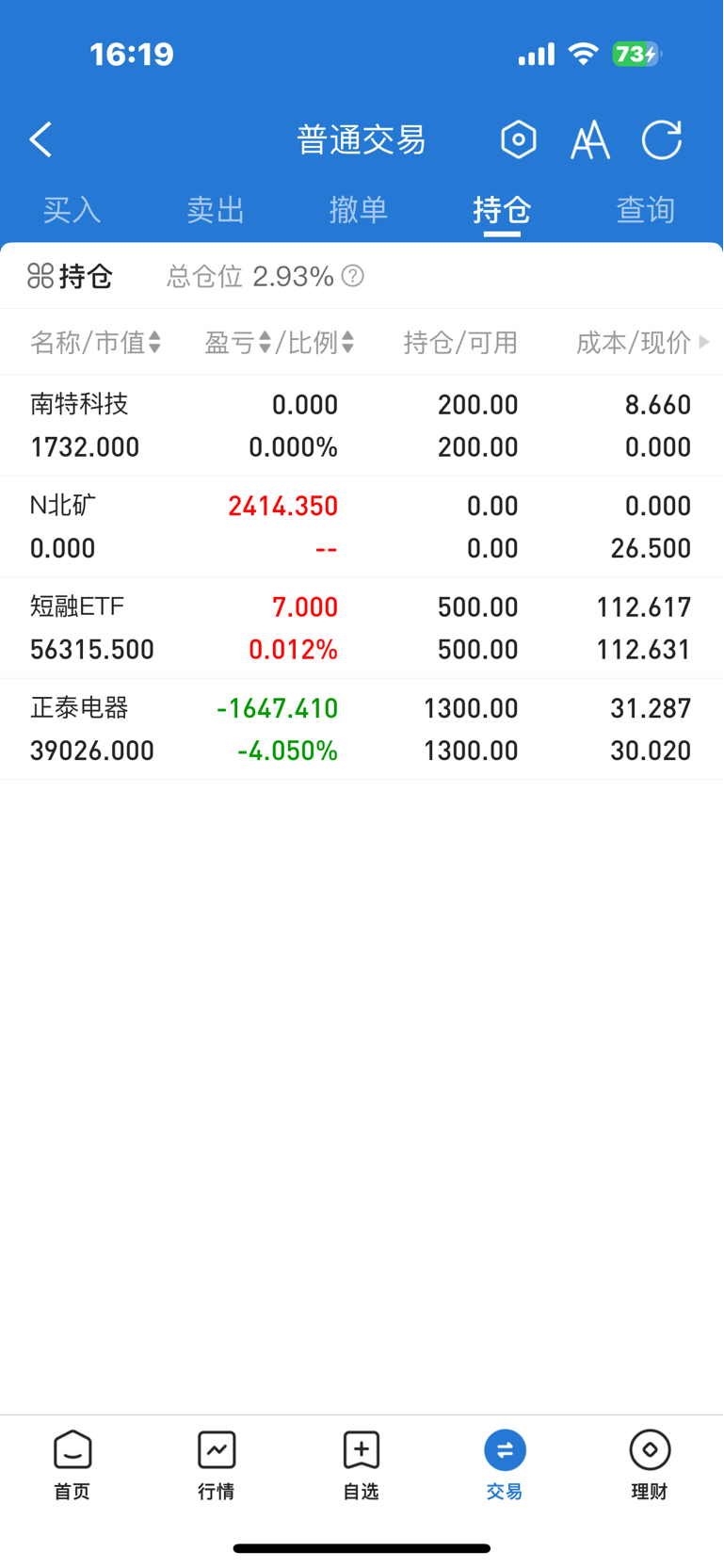Switch to the 买入 tab

tap(72, 209)
